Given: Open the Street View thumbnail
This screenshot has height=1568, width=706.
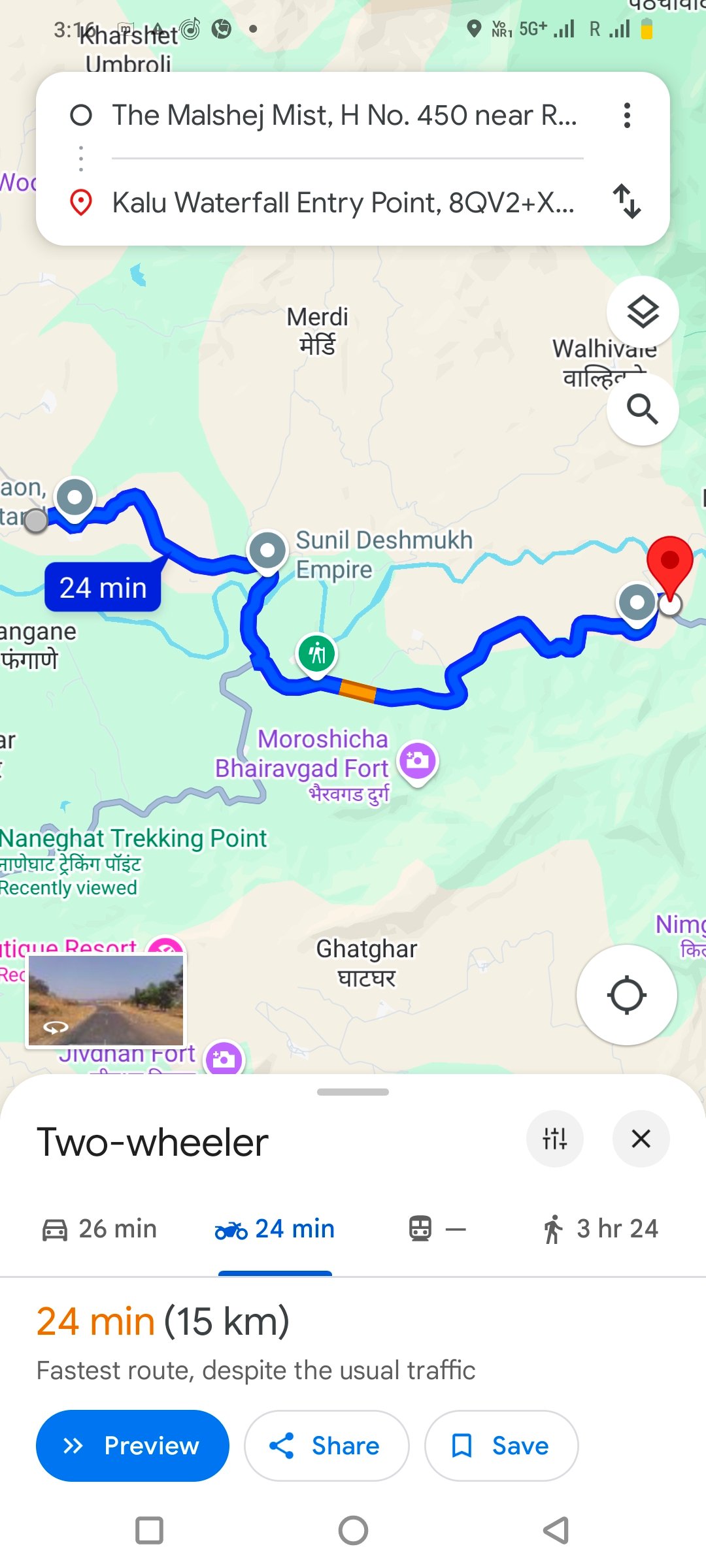Looking at the screenshot, I should click(106, 1001).
